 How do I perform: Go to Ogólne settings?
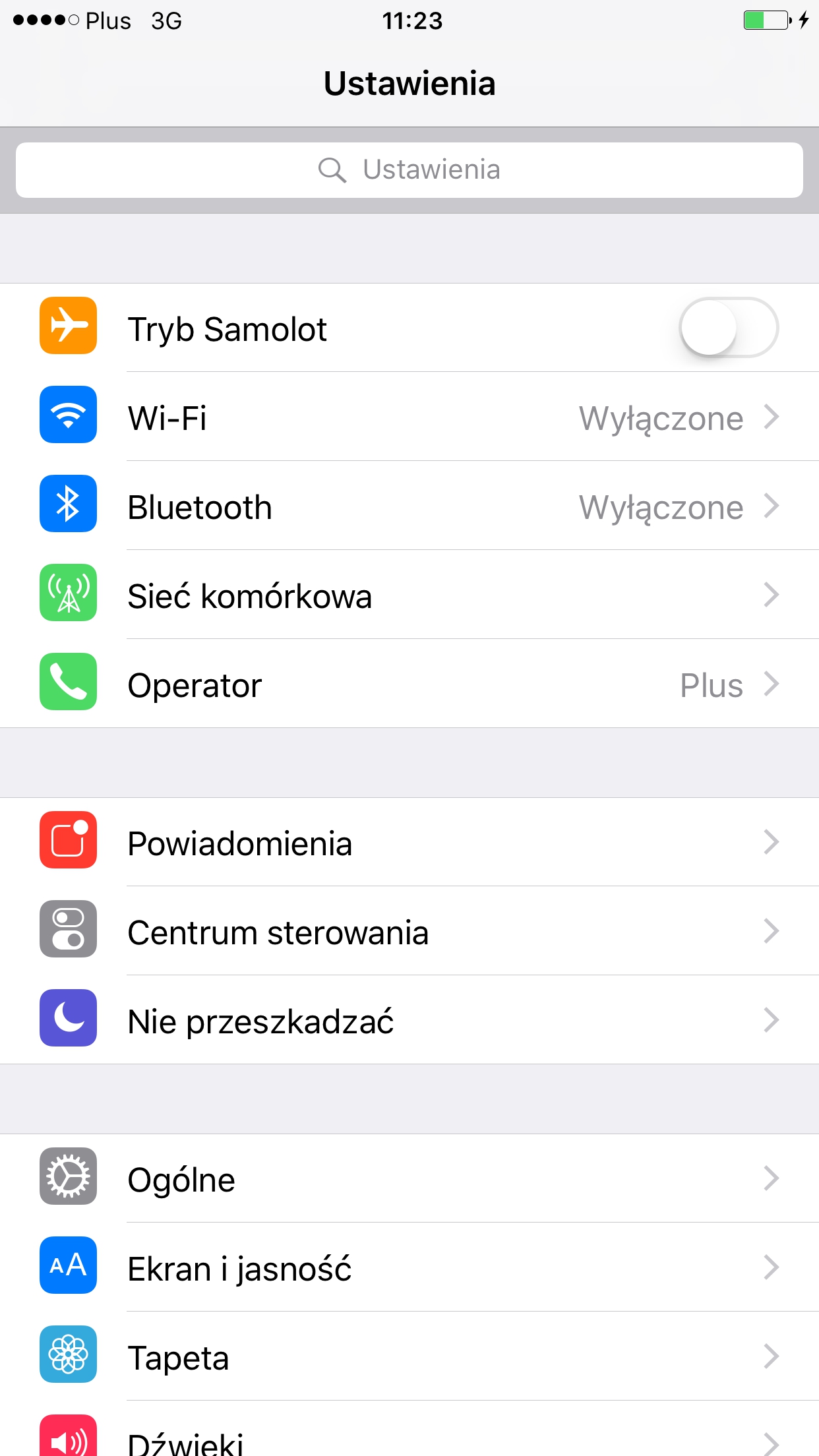[x=409, y=1179]
